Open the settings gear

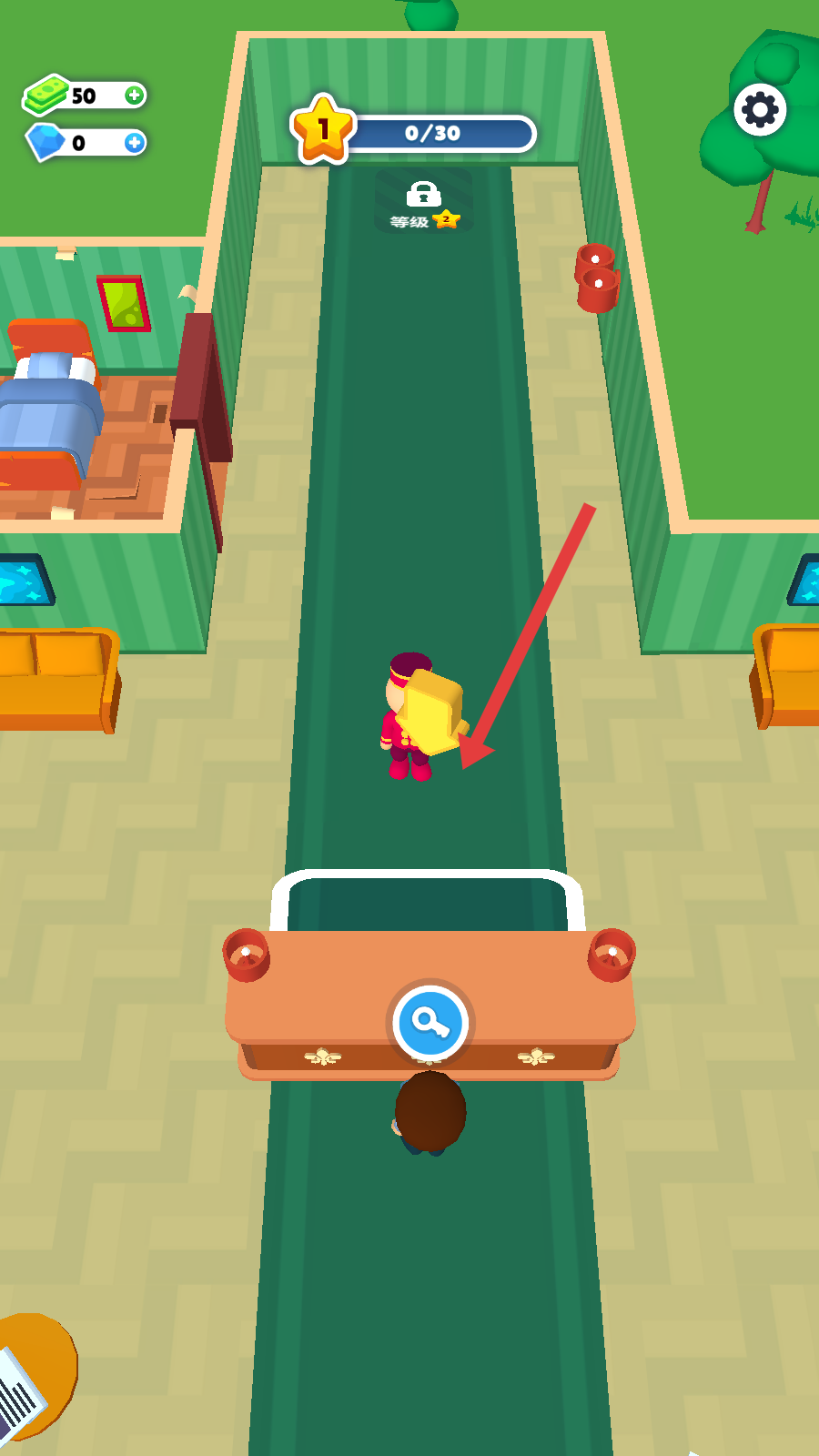coord(759,110)
